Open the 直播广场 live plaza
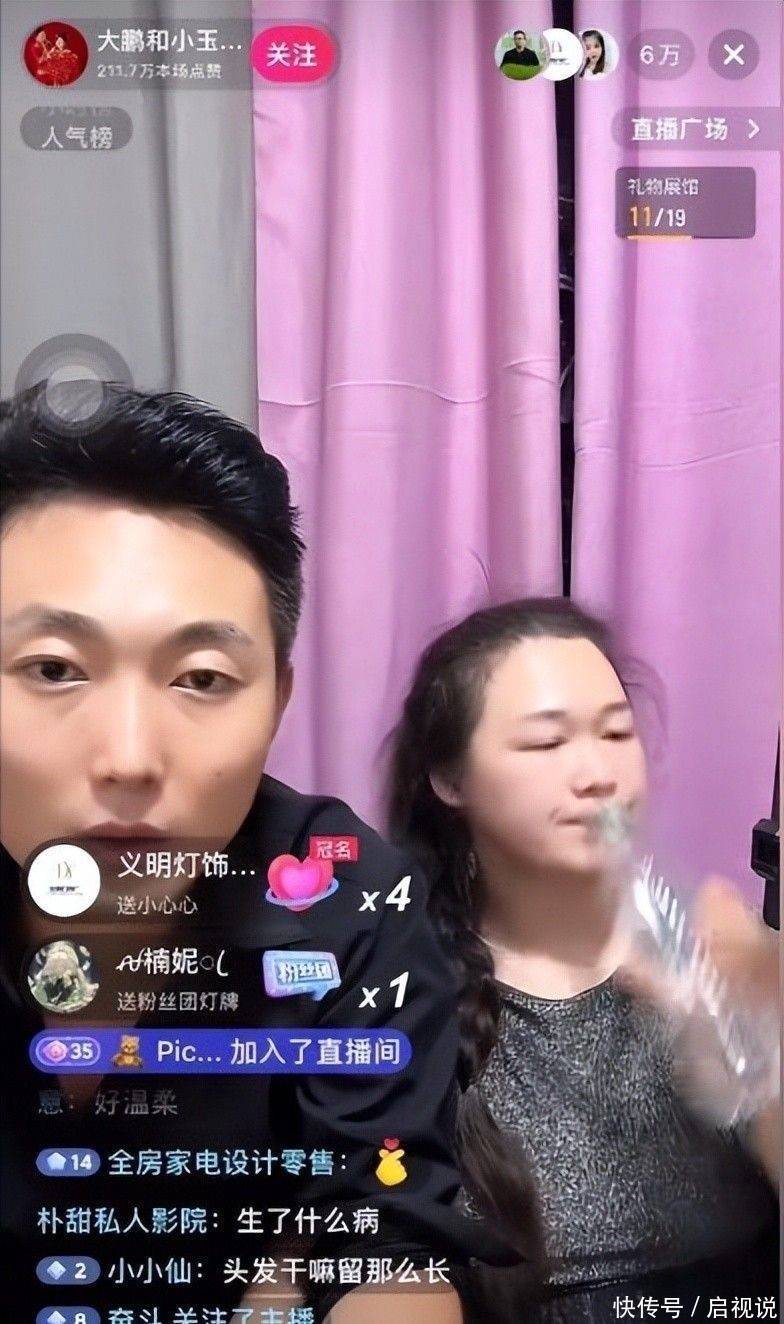Screen dimensions: 784x1324 pos(696,129)
